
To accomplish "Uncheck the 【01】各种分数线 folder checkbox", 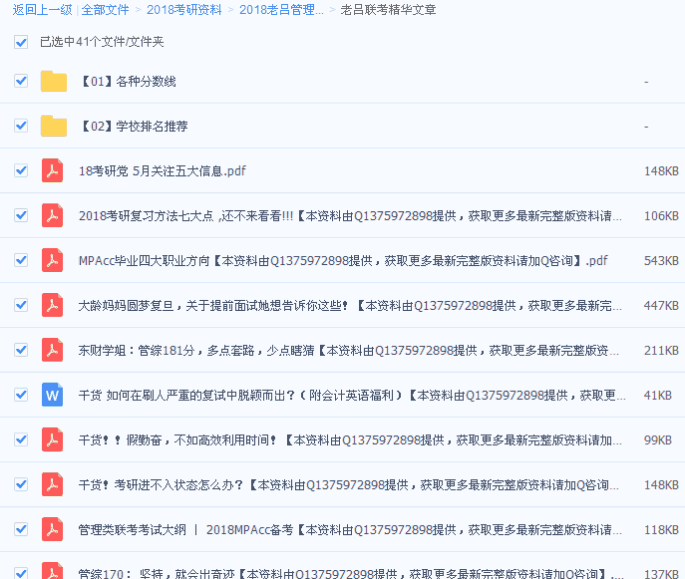I will click(x=21, y=81).
